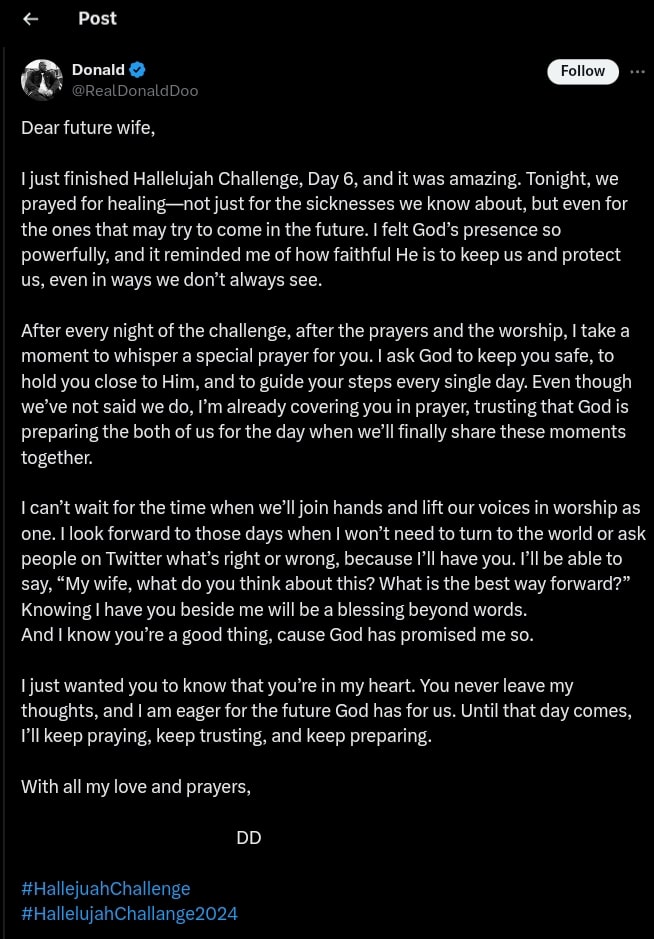The image size is (654, 939).
Task: Open Donald's profile picture
Action: [42, 80]
